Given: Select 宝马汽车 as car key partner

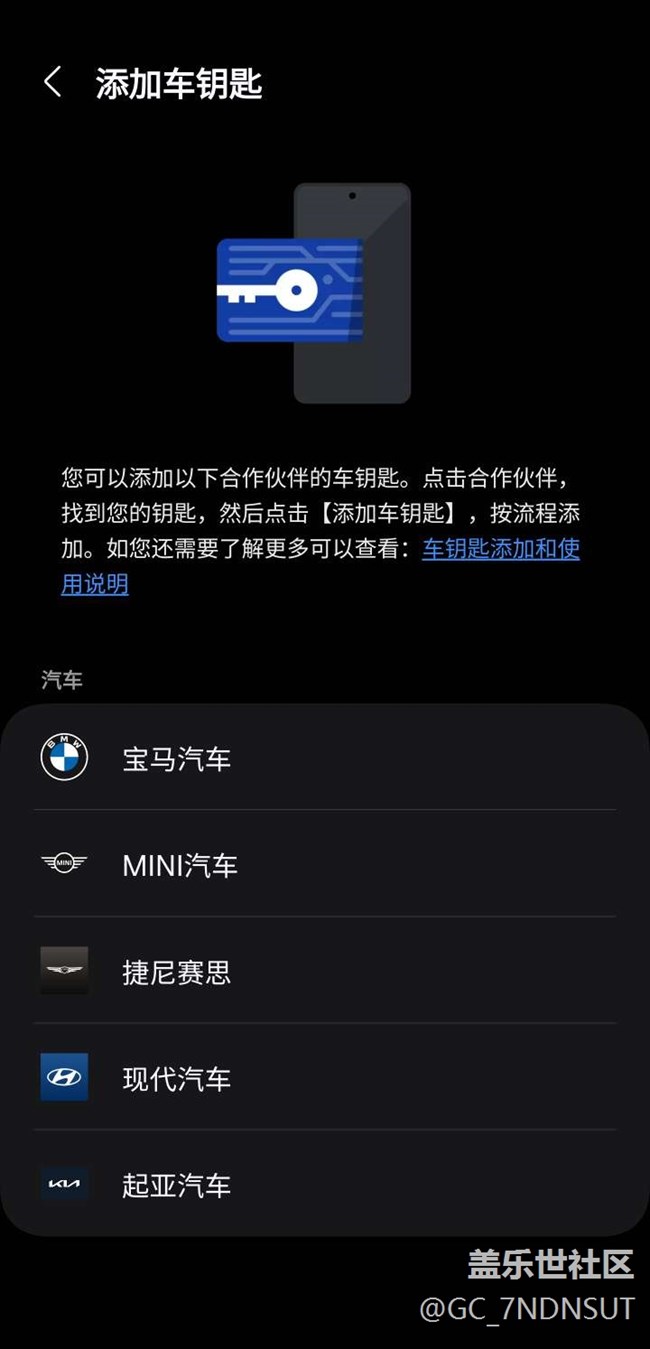Looking at the screenshot, I should click(324, 758).
